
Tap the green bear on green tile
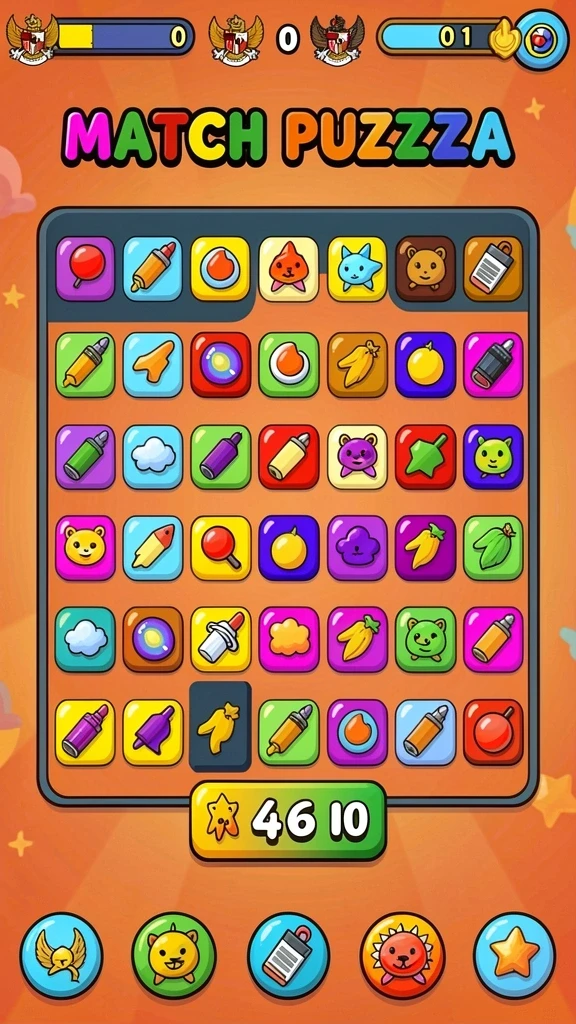tap(425, 639)
